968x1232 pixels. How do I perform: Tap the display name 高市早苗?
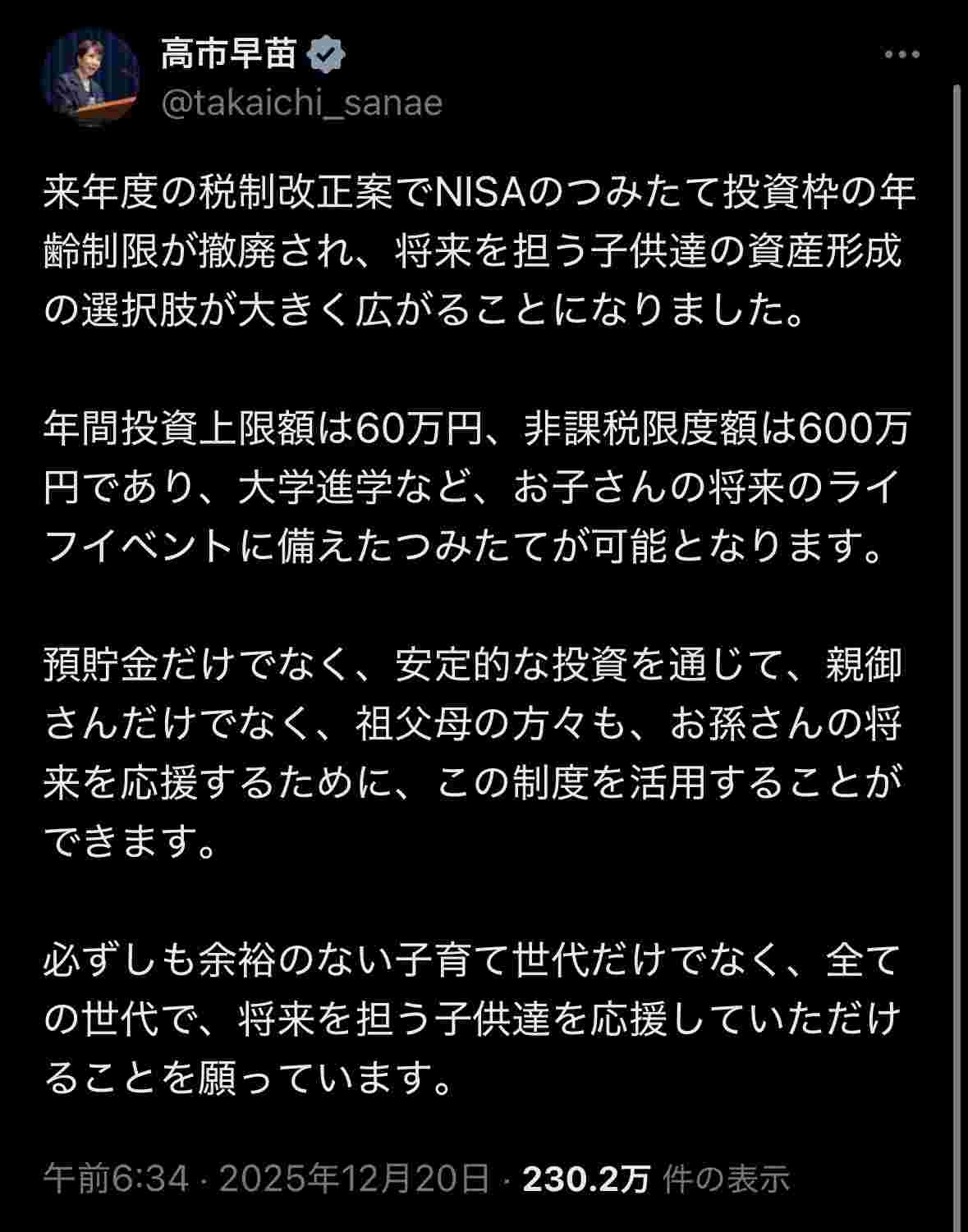[228, 53]
